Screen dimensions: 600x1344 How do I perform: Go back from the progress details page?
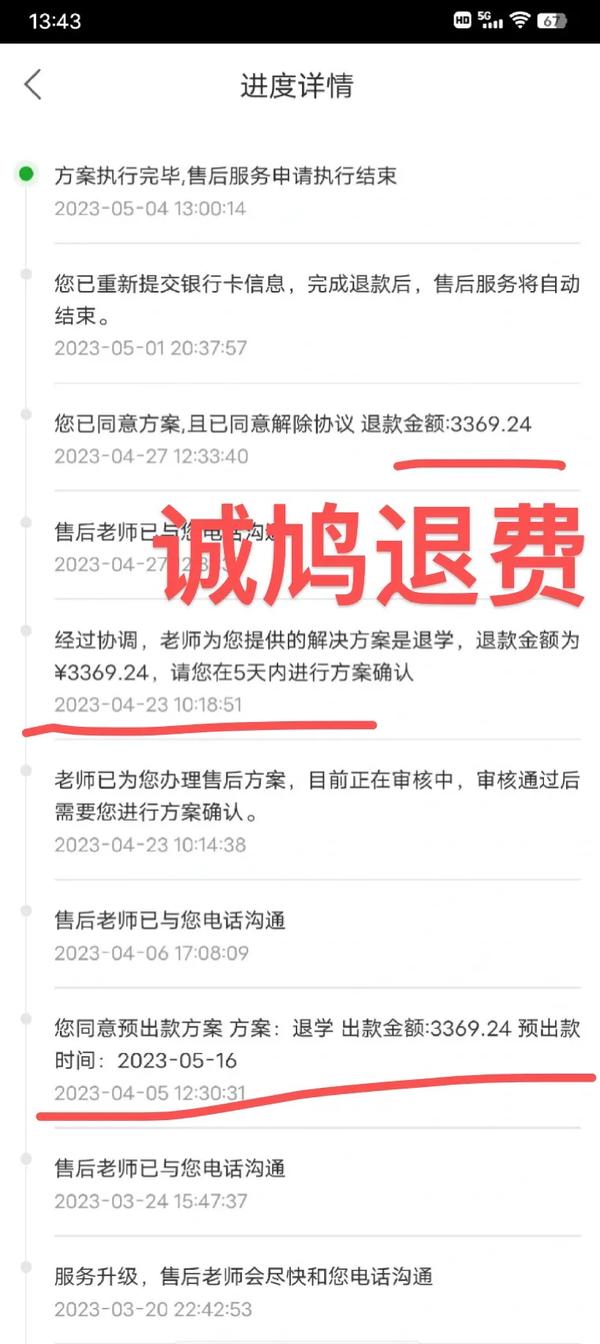click(33, 84)
